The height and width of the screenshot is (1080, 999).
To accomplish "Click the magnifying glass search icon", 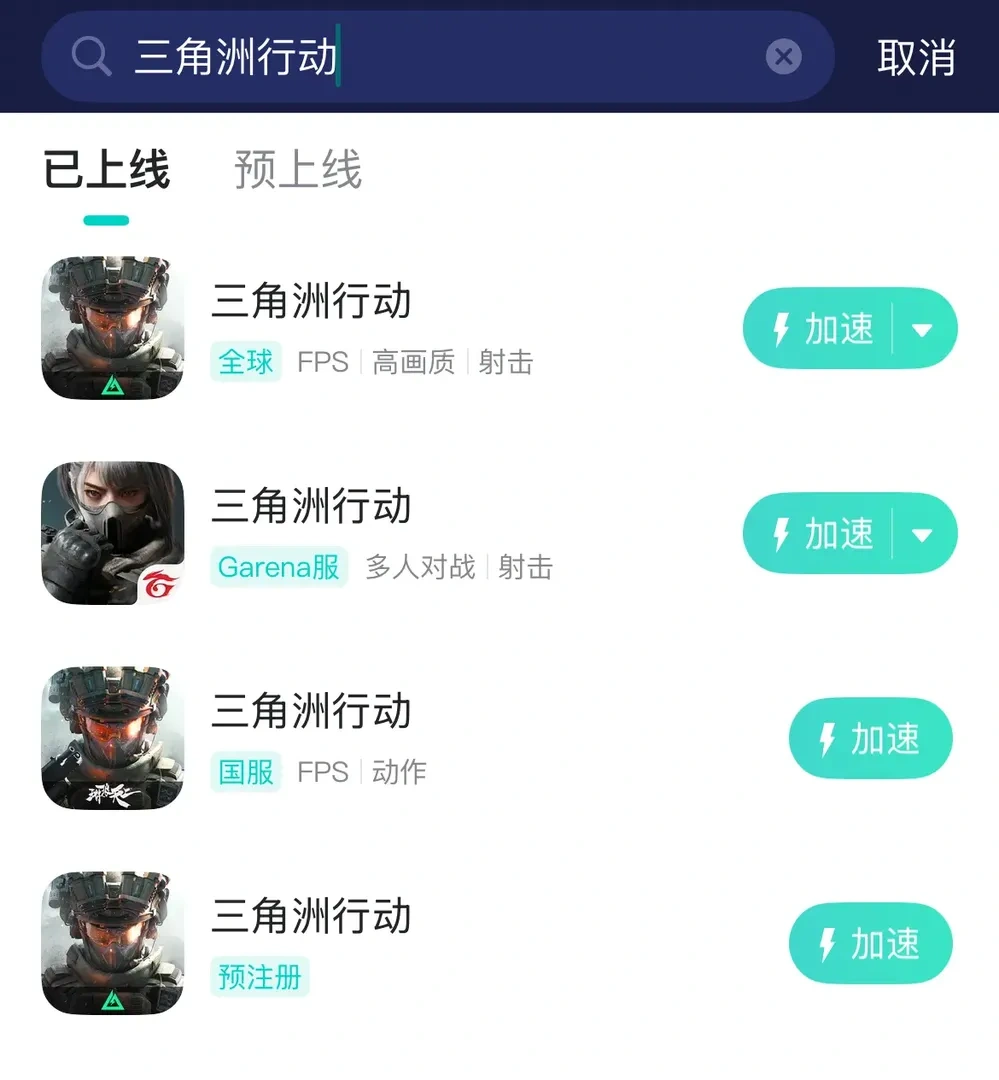I will click(92, 56).
